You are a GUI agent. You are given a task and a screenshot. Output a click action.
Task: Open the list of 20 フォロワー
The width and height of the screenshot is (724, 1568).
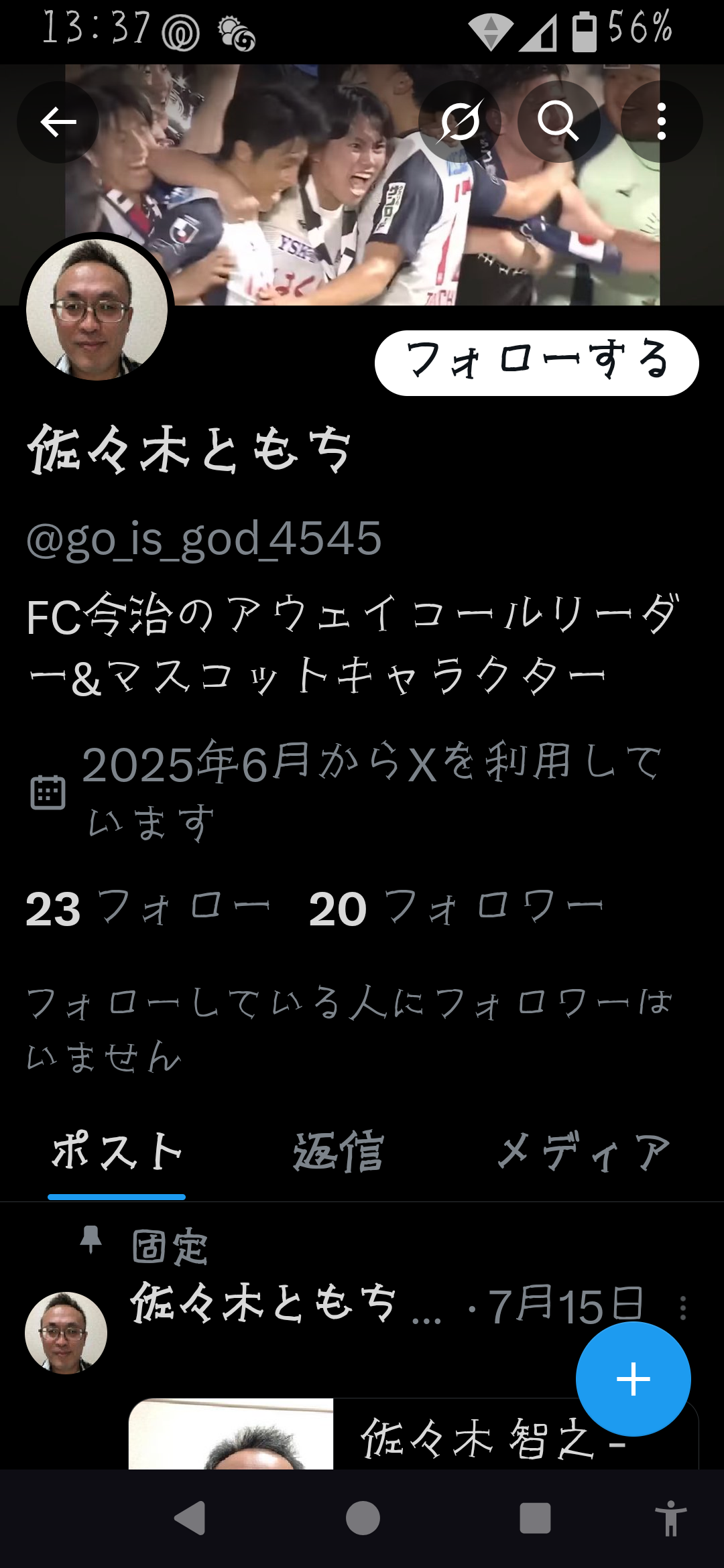456,909
